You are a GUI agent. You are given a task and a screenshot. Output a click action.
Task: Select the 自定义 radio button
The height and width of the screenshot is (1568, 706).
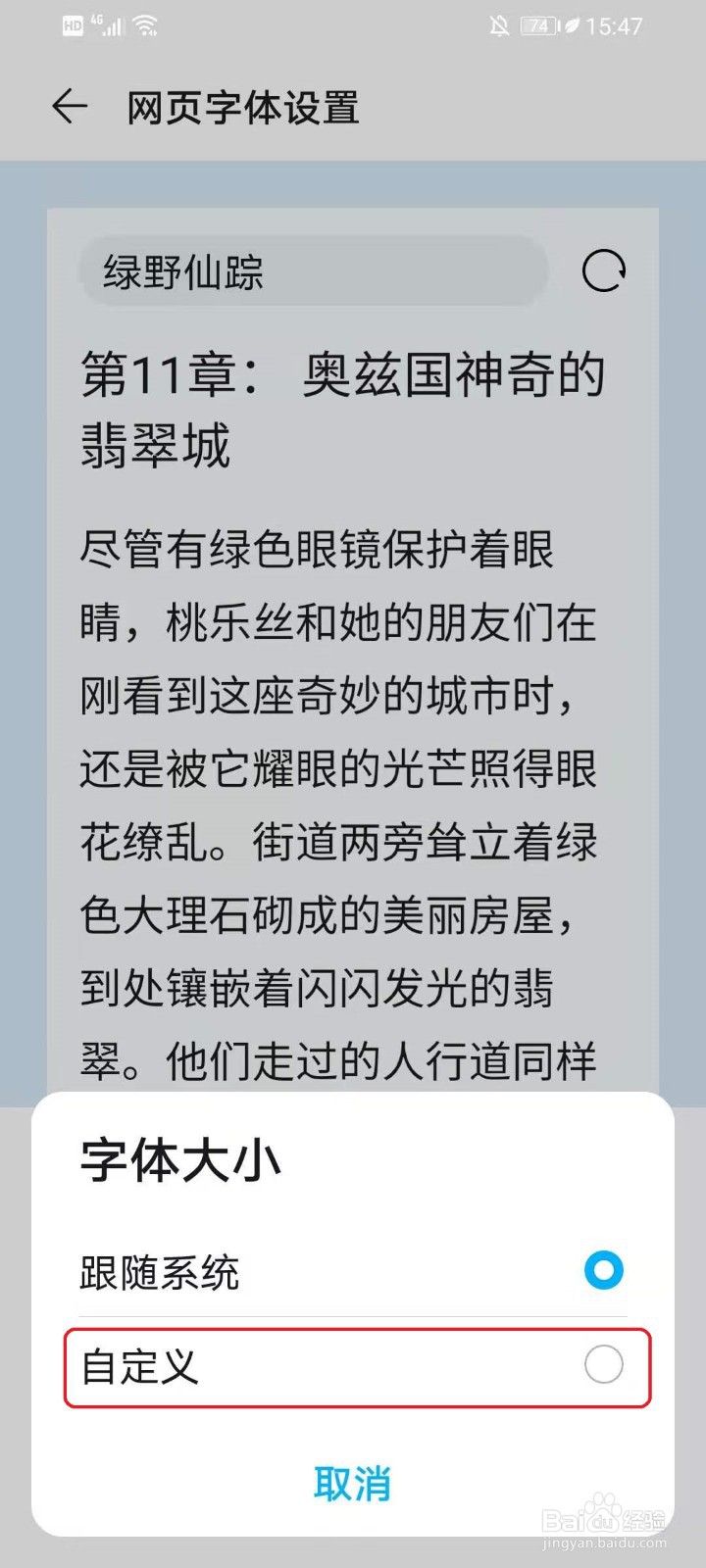[x=604, y=1365]
